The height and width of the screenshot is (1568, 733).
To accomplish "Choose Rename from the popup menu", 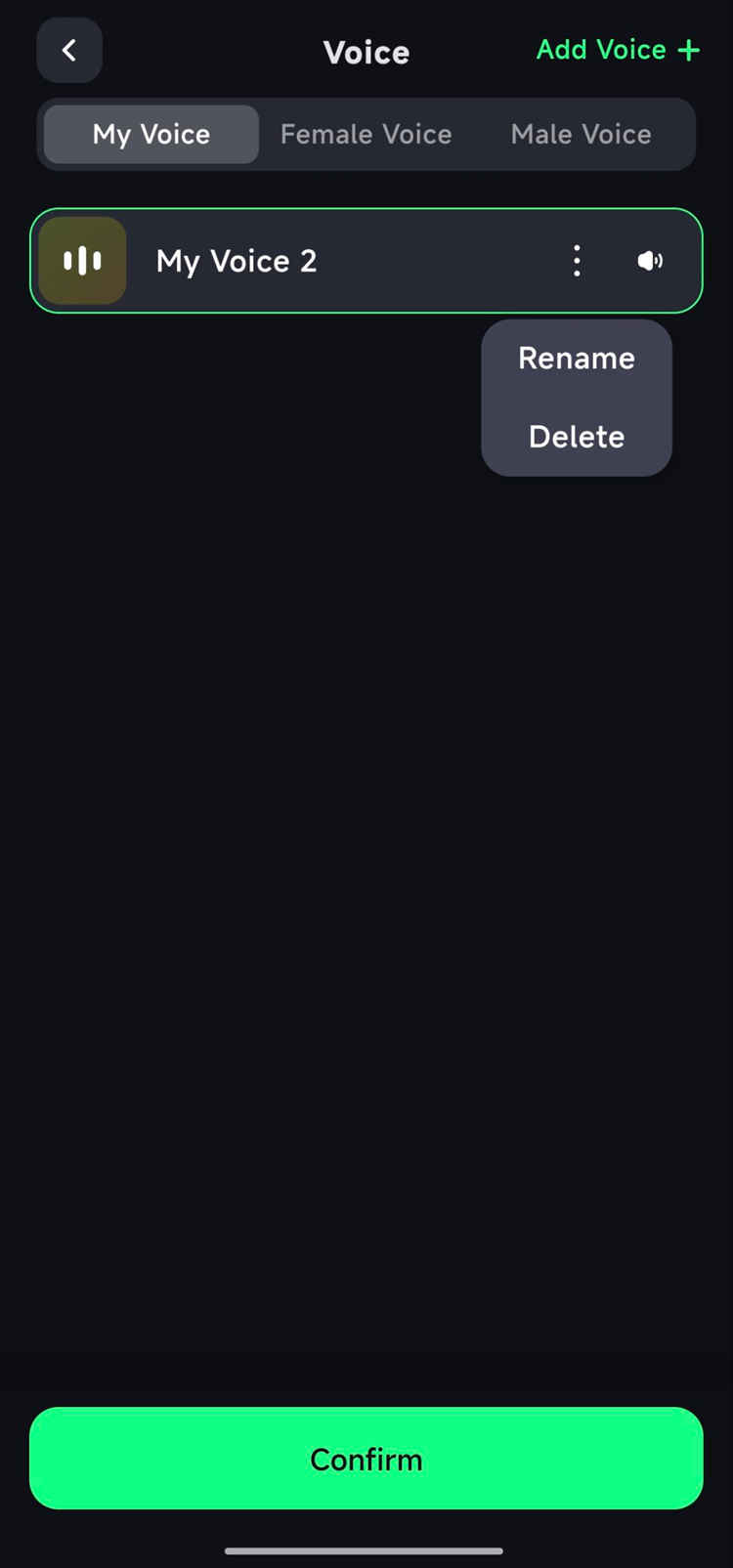I will click(577, 359).
